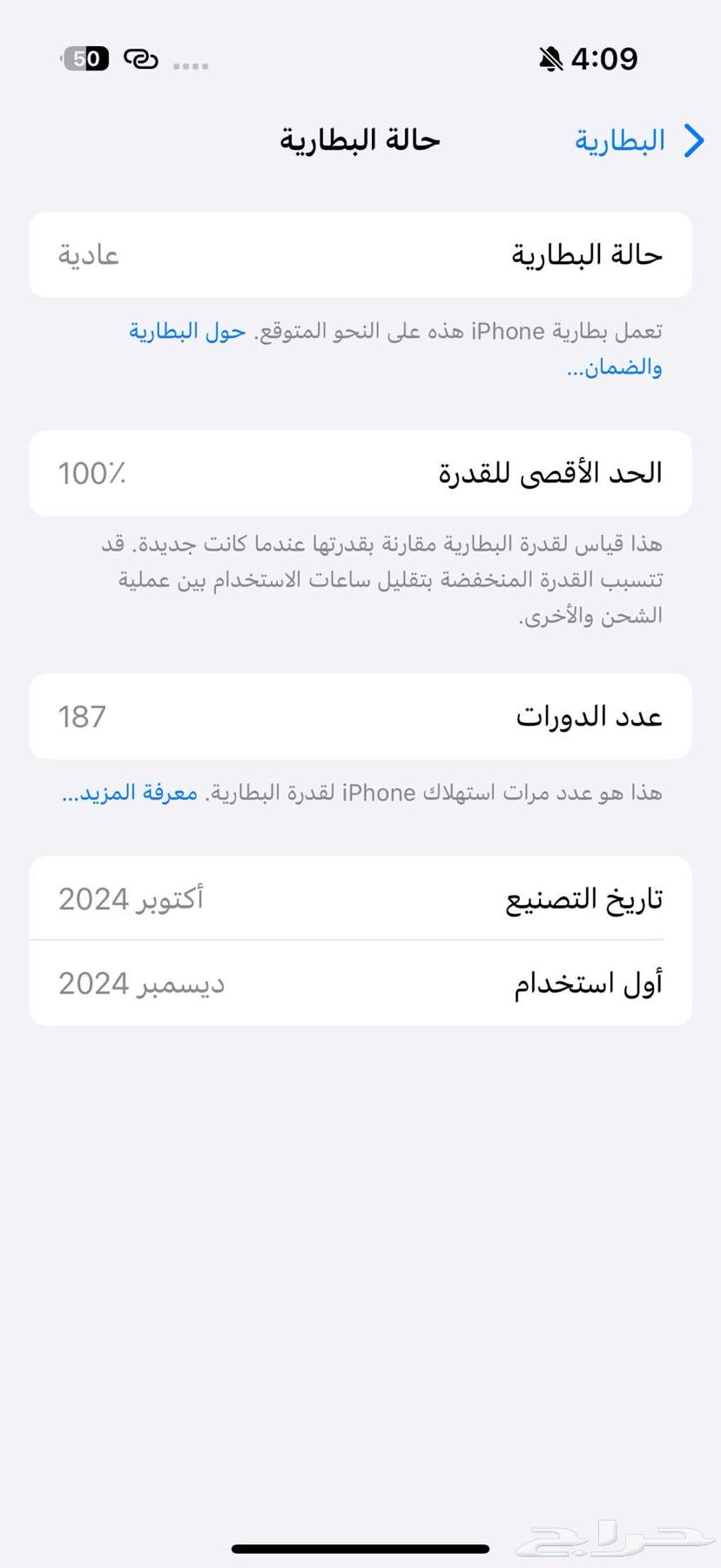This screenshot has height=1568, width=721.
Task: Tap the عادية battery condition value
Action: (x=88, y=255)
